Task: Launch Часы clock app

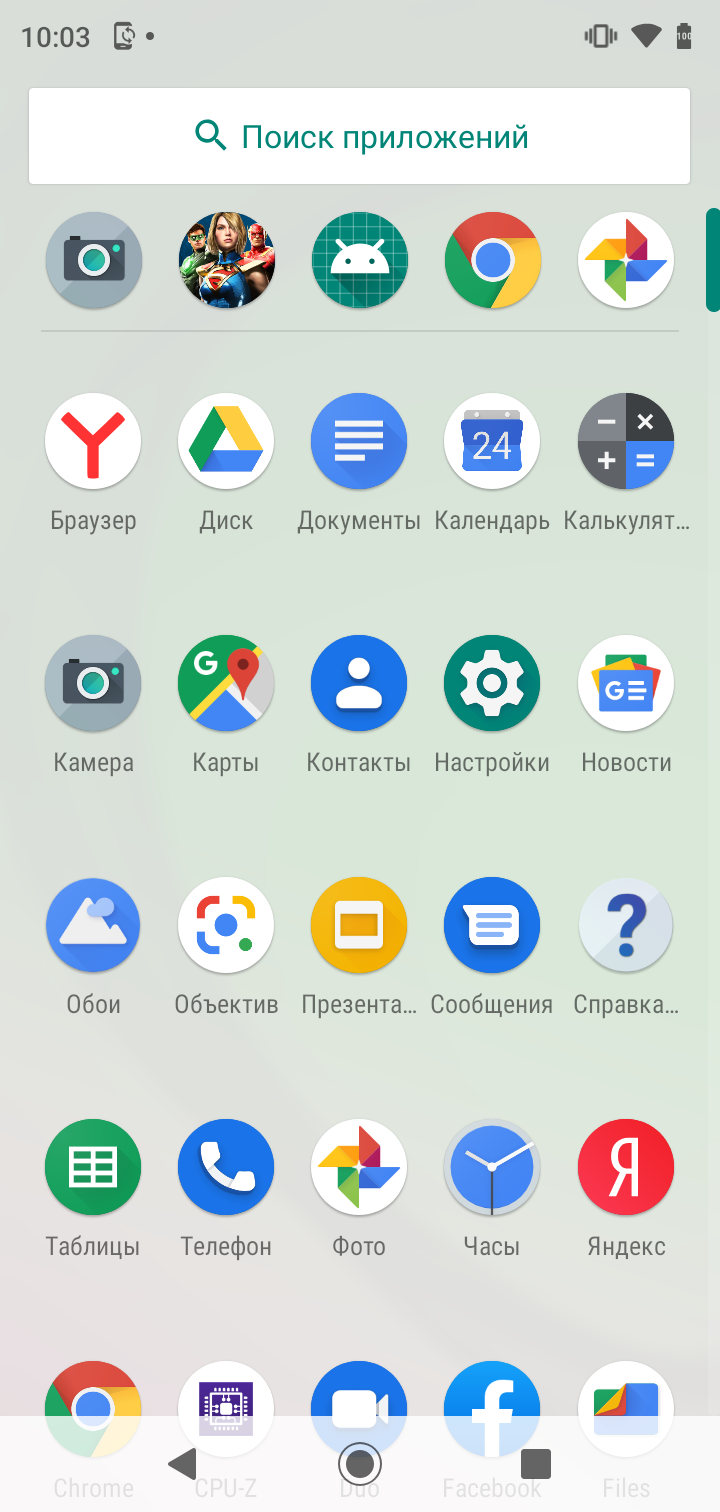Action: [x=492, y=1168]
